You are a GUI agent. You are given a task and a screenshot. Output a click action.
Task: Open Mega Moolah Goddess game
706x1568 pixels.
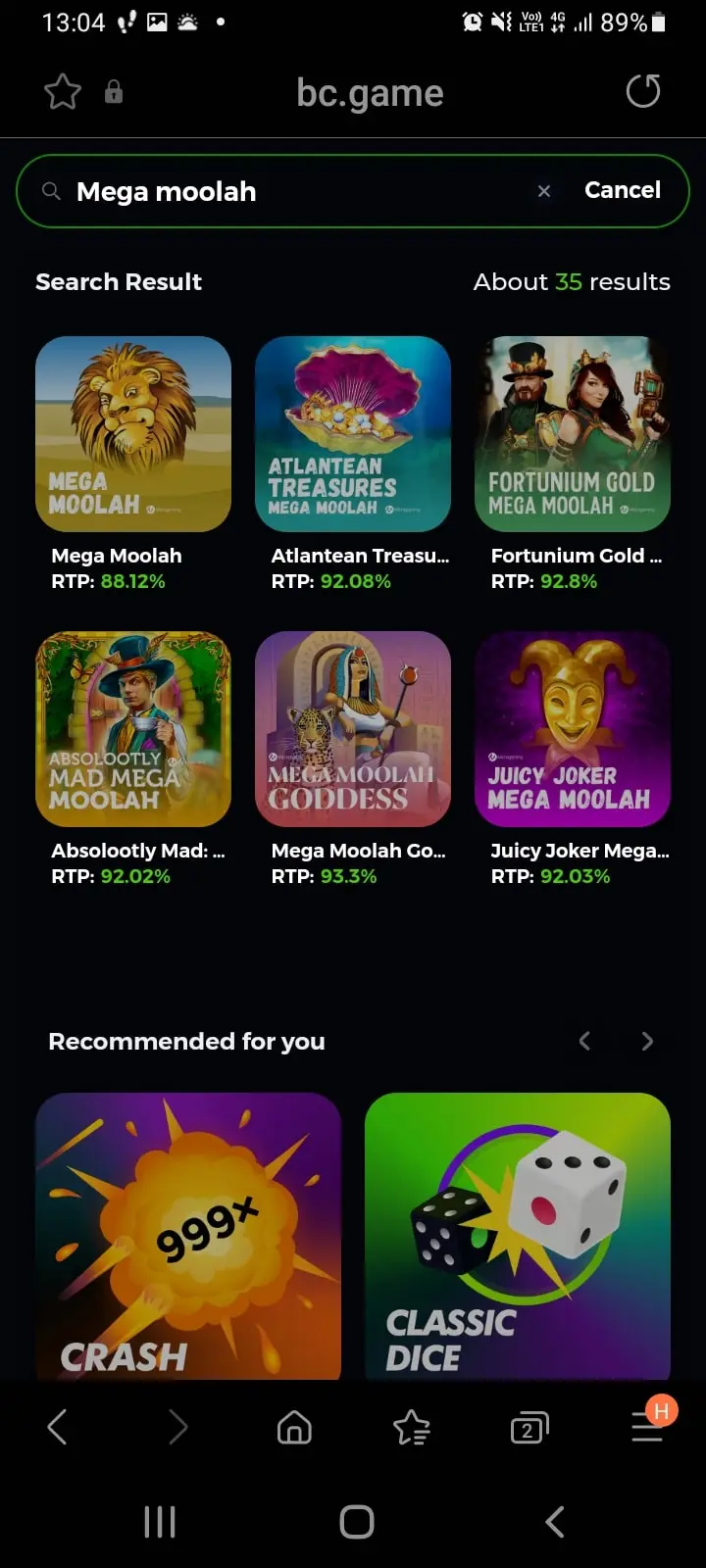pos(353,729)
